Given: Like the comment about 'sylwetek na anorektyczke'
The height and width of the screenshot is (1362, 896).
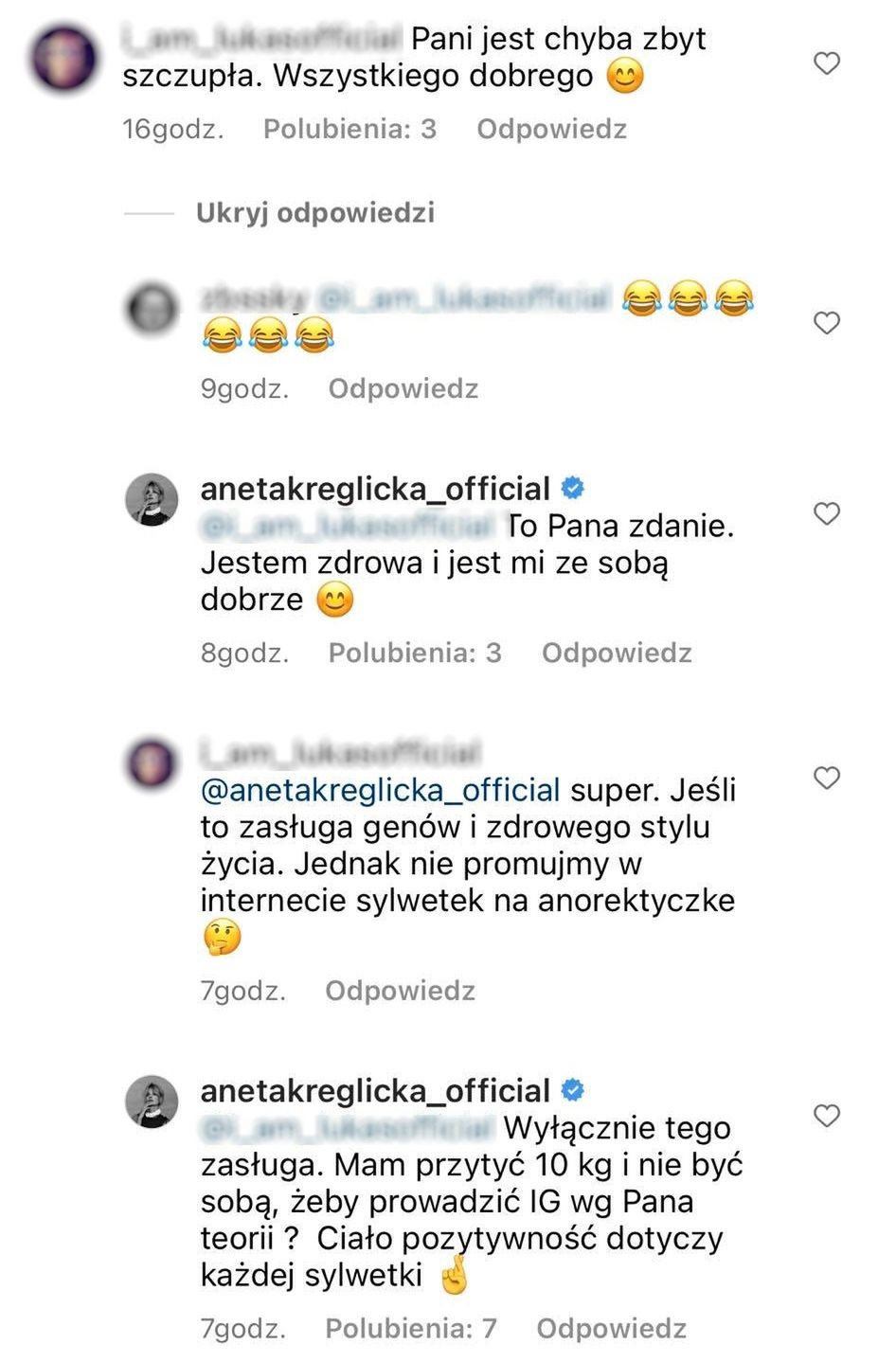Looking at the screenshot, I should click(x=827, y=778).
